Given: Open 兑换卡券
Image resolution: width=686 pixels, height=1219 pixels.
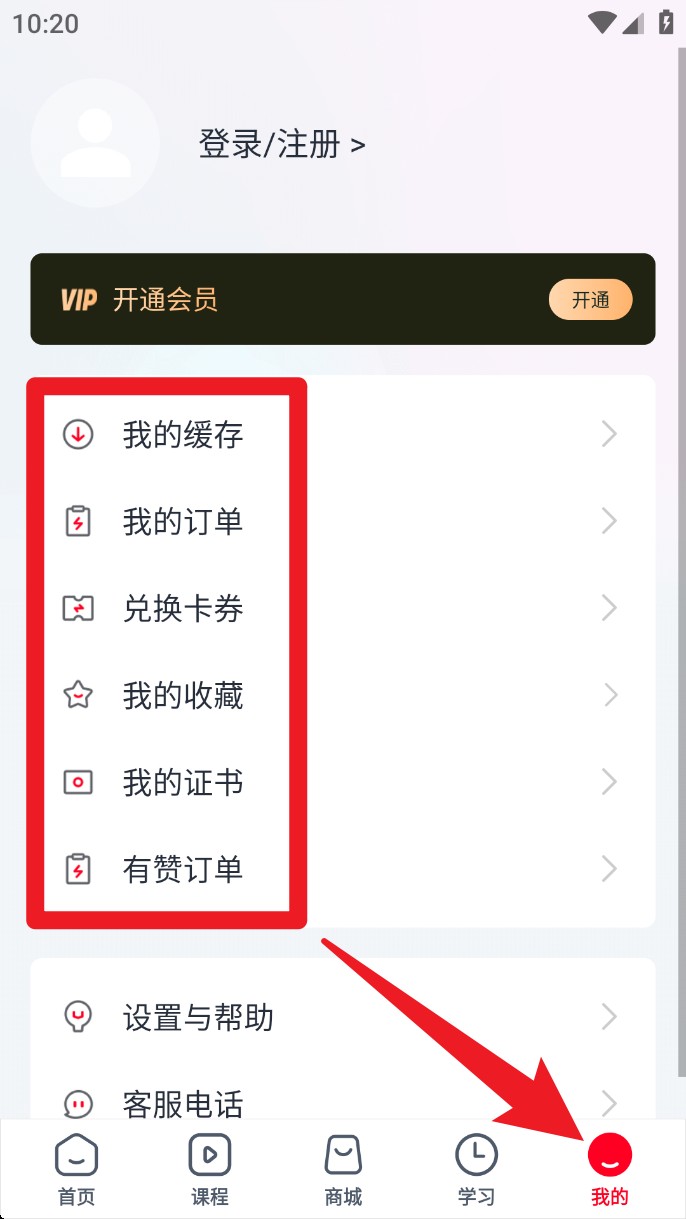Looking at the screenshot, I should tap(183, 609).
